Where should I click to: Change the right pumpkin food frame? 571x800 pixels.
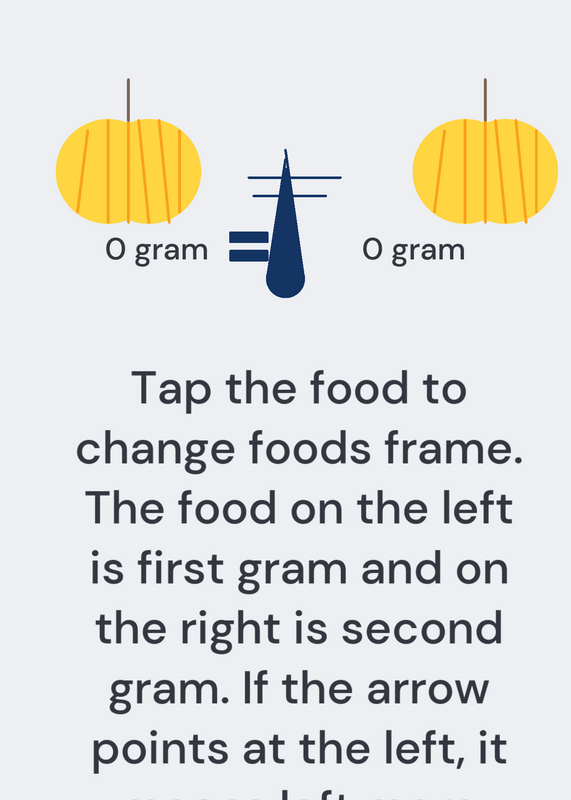click(x=485, y=152)
